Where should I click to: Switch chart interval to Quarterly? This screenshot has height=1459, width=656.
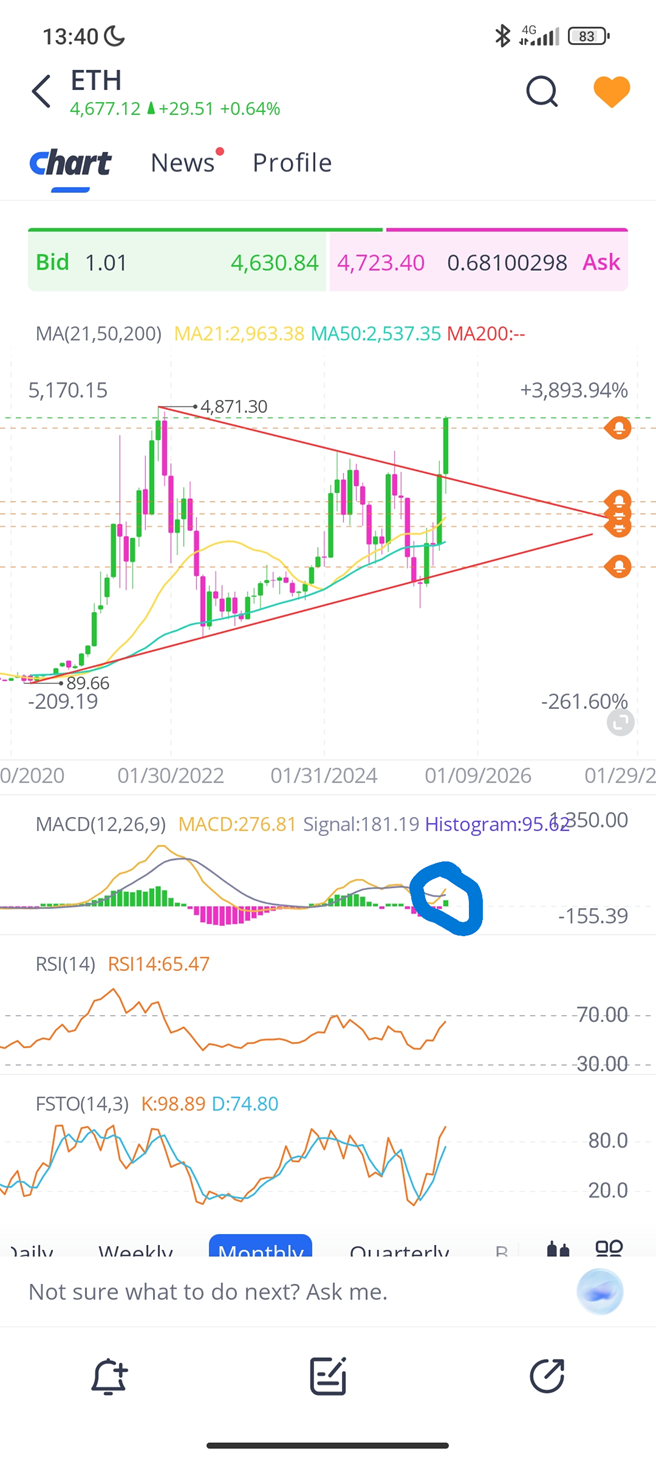[x=399, y=1250]
